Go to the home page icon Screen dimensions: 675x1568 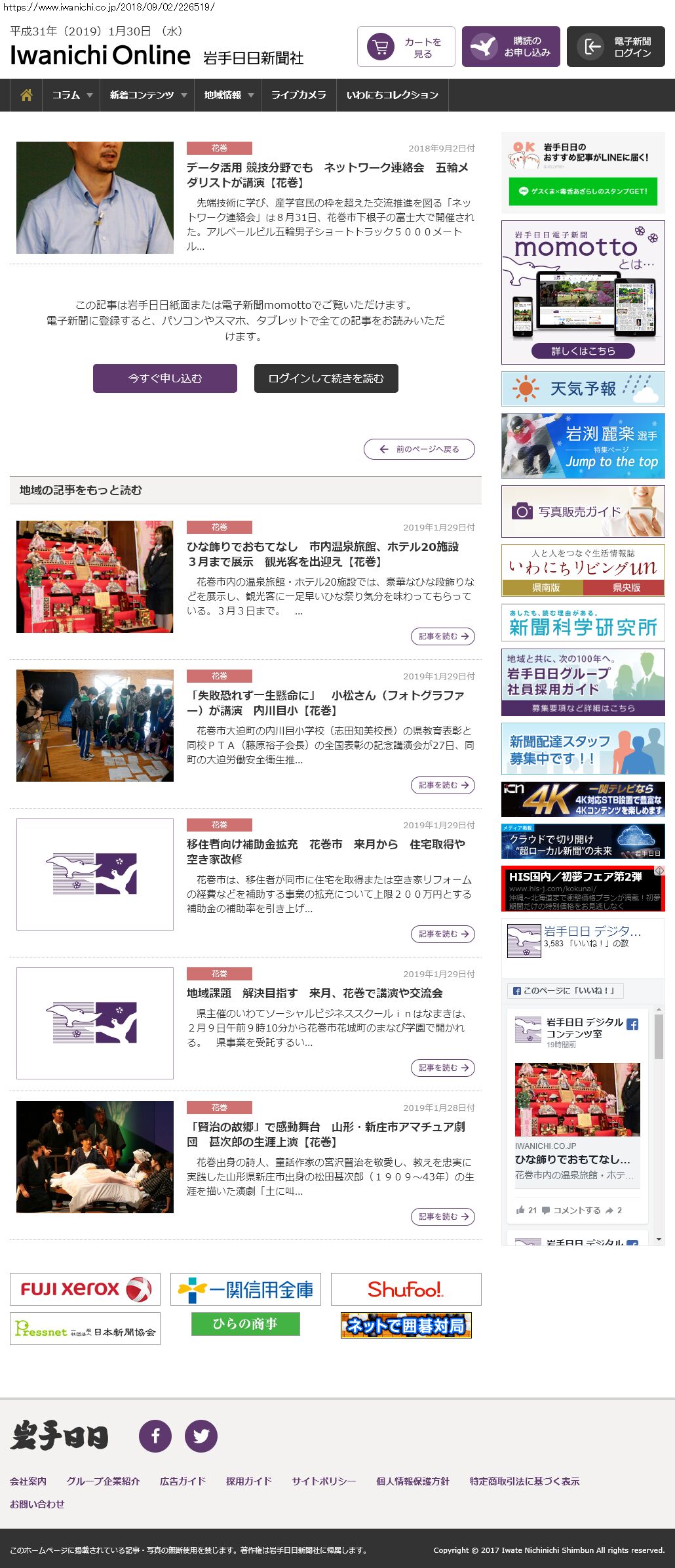point(26,95)
